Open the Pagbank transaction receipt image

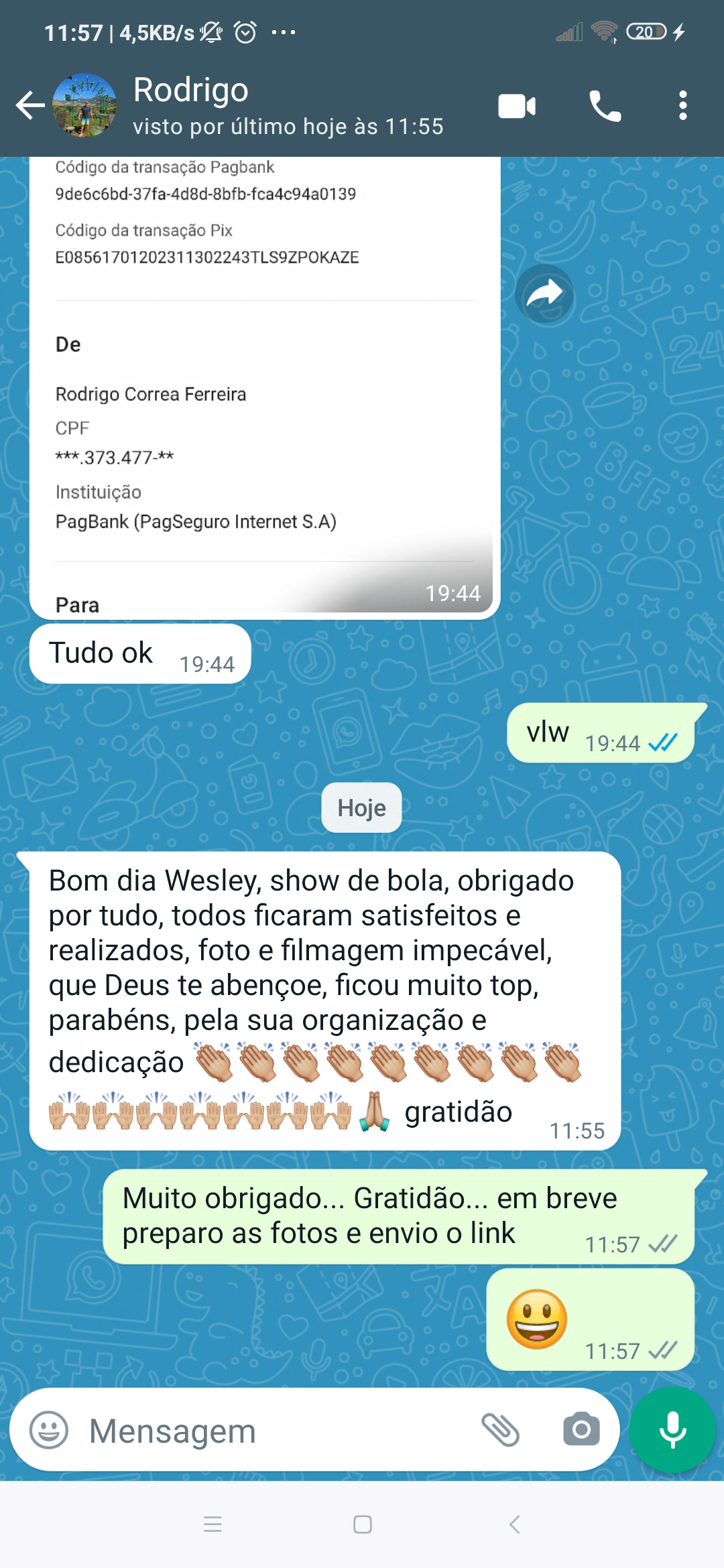(265, 387)
